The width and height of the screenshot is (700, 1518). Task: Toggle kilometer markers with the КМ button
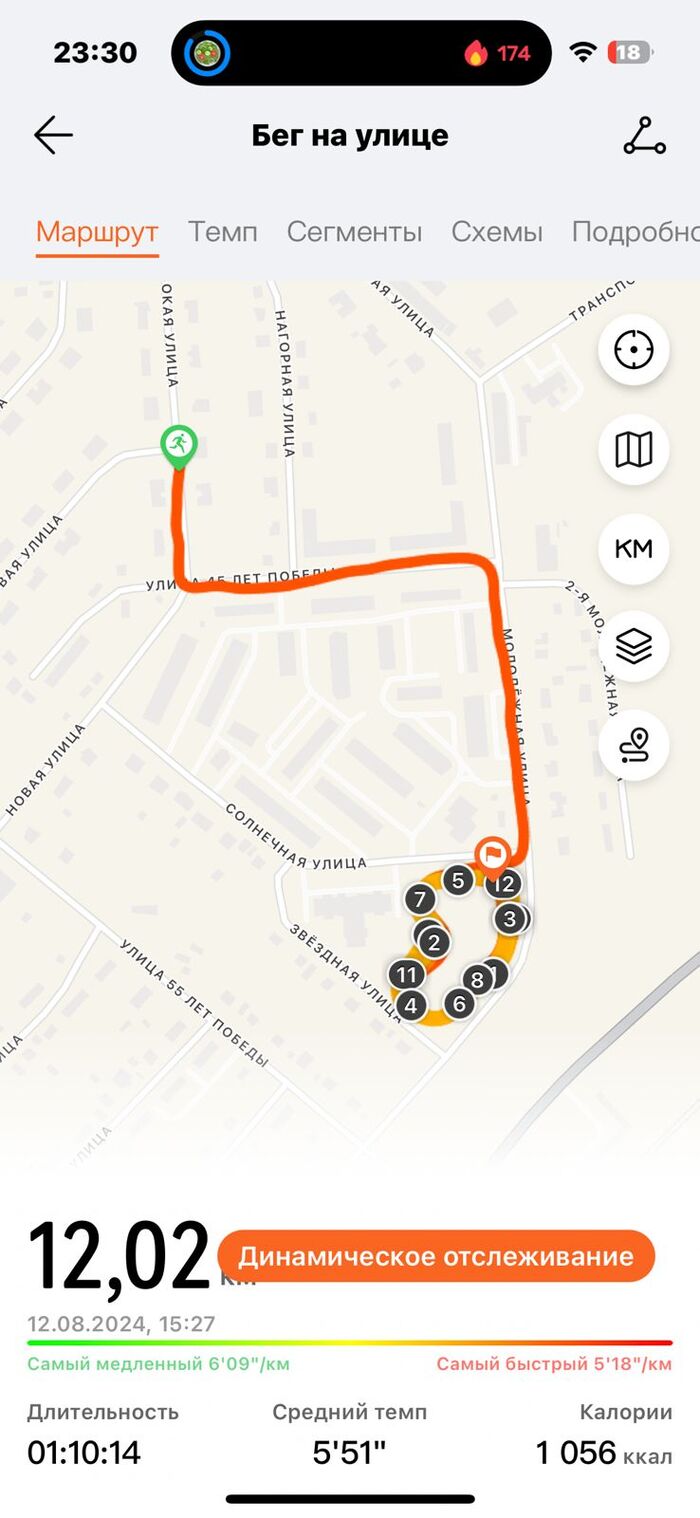point(633,548)
